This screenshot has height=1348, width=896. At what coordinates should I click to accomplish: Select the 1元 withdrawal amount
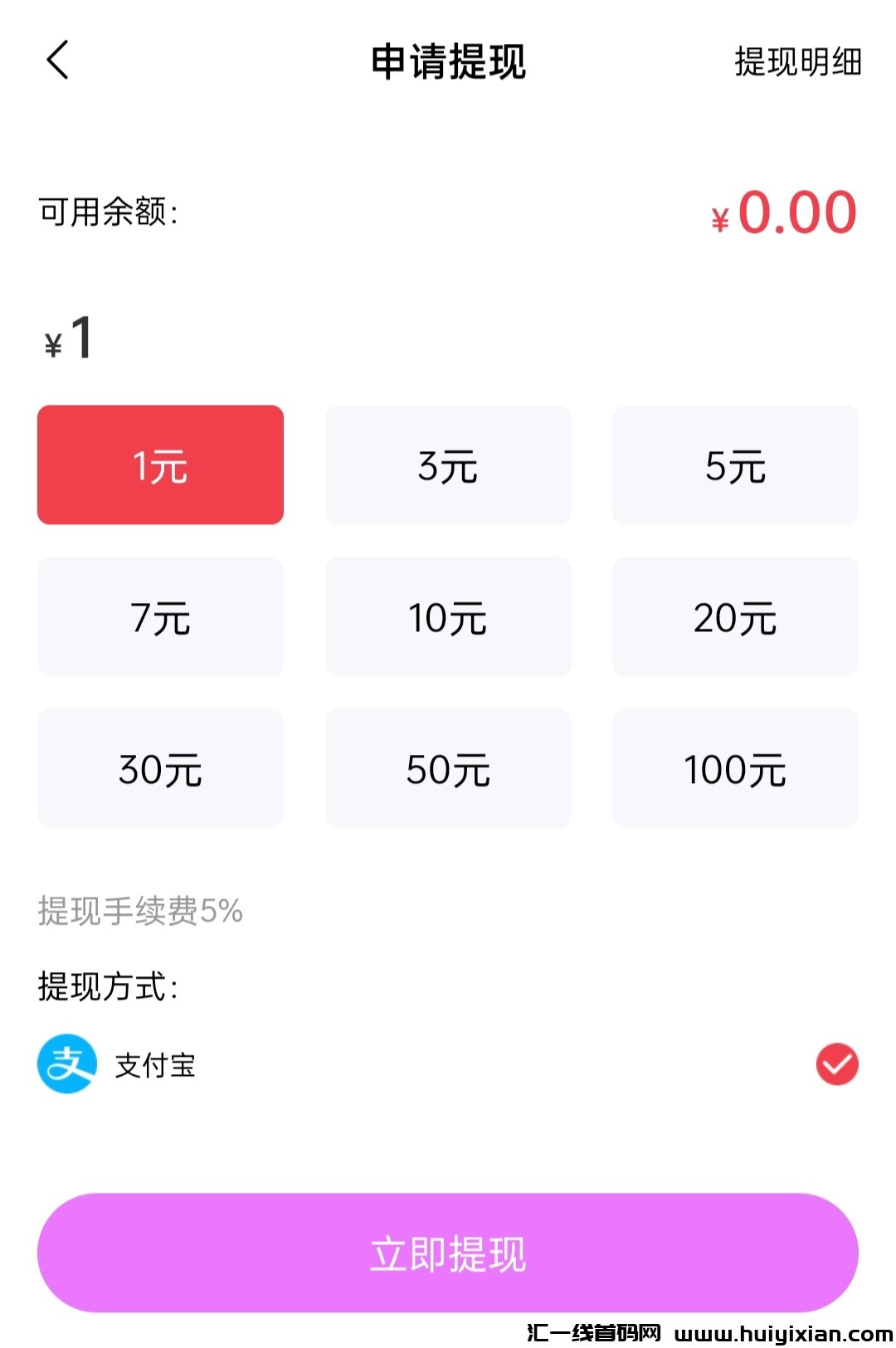pos(159,465)
